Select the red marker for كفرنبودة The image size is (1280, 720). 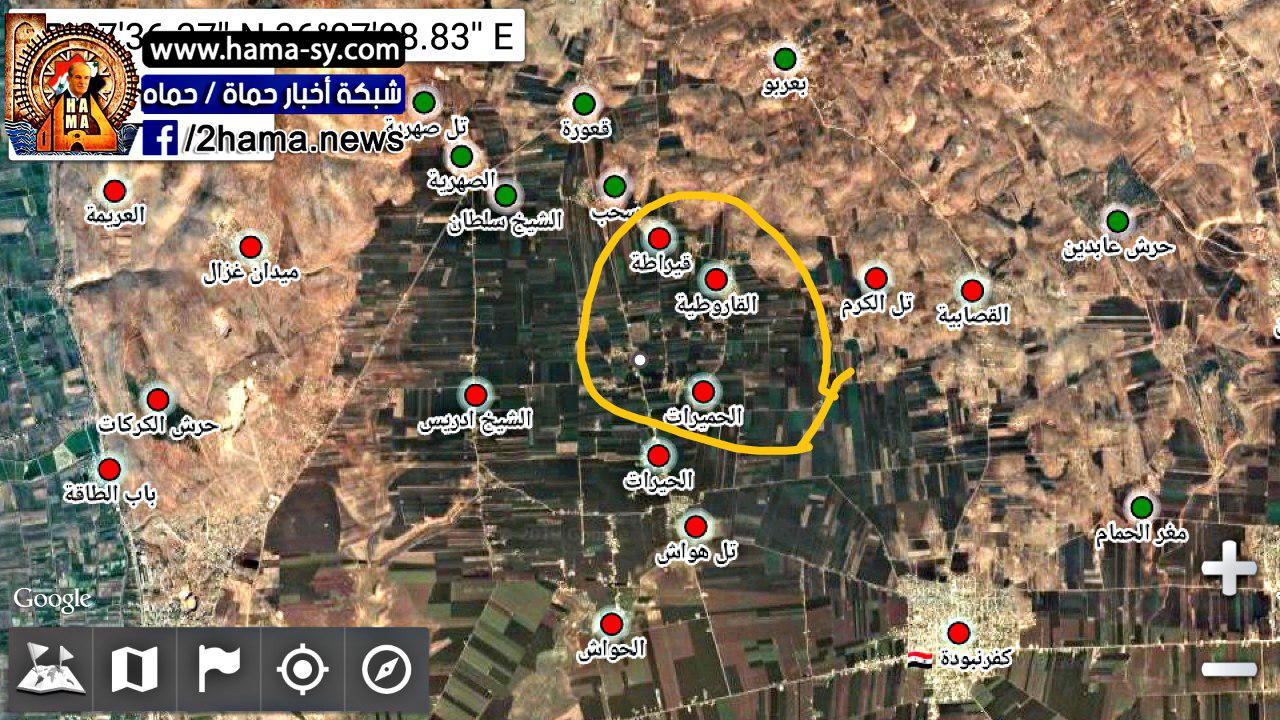(x=959, y=632)
